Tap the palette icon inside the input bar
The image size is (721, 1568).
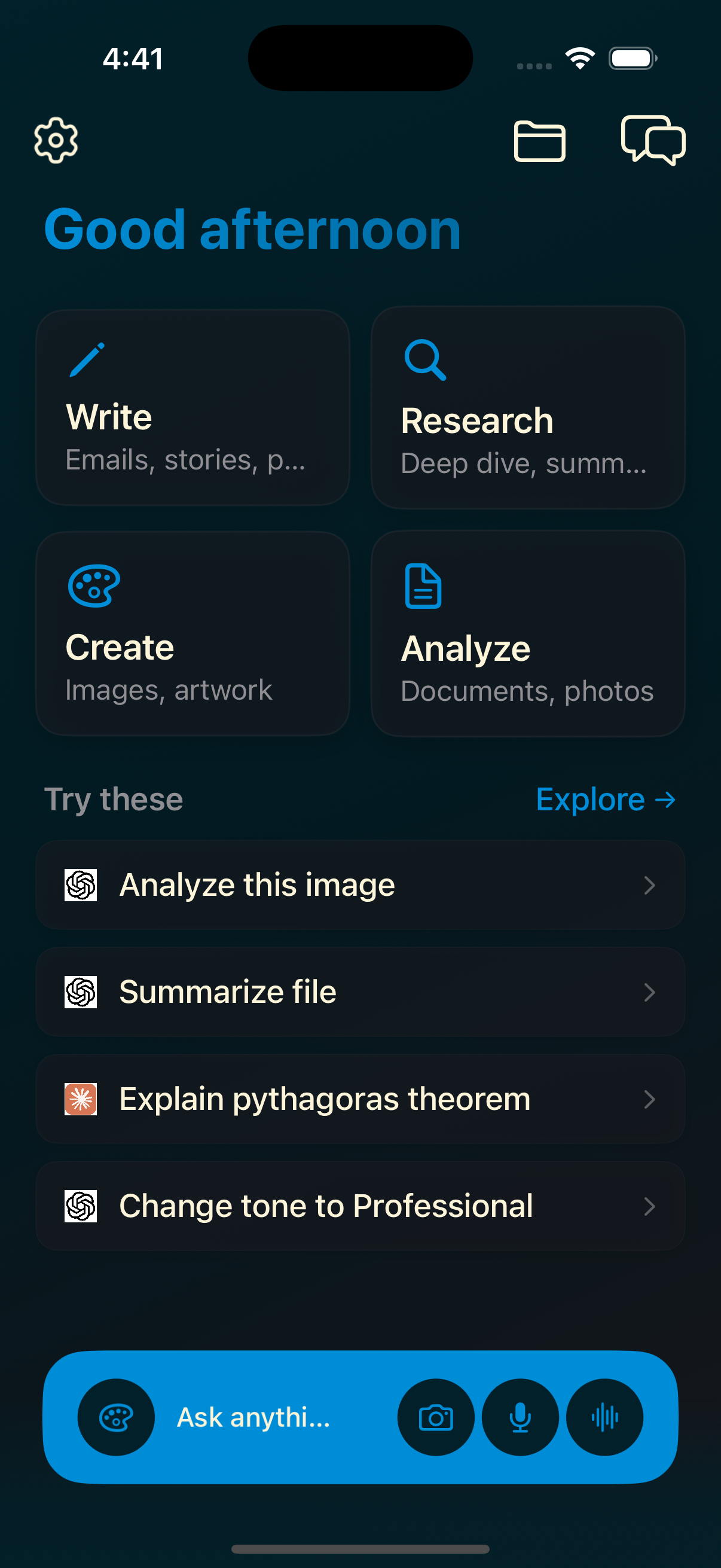(115, 1417)
